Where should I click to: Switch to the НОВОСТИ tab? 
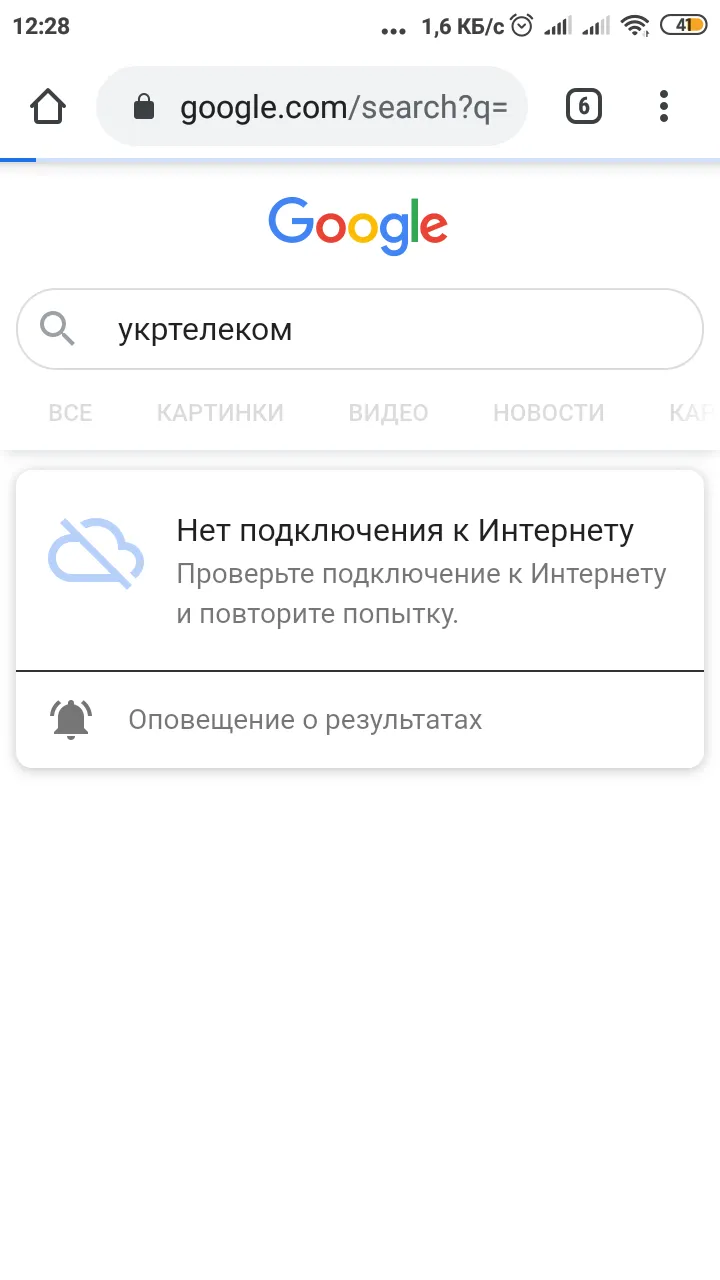pos(549,412)
